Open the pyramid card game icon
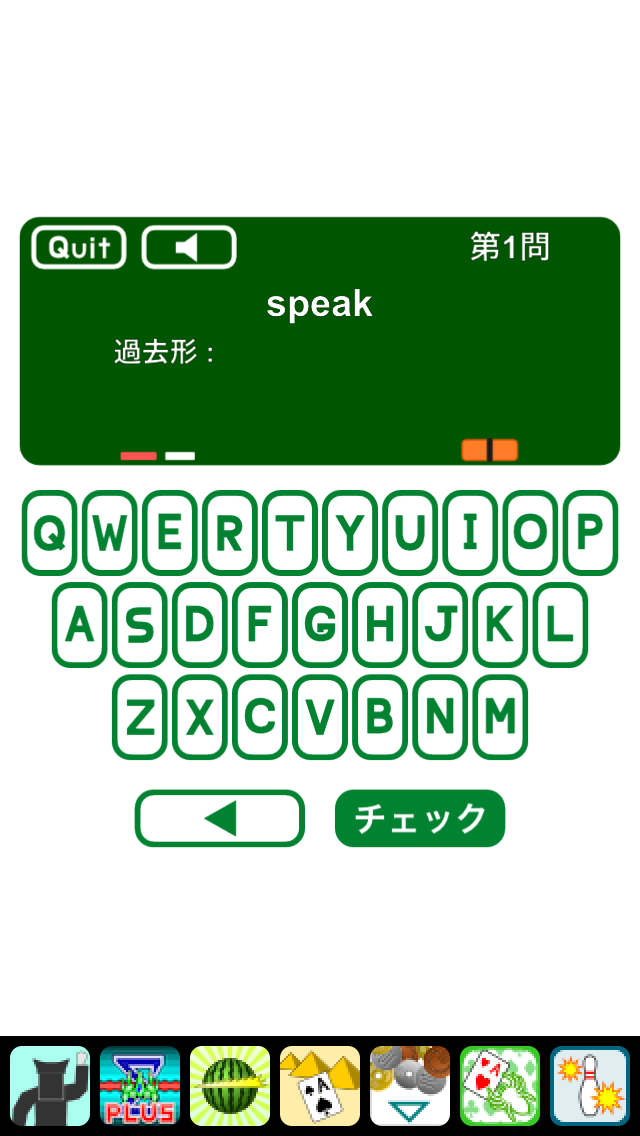The width and height of the screenshot is (640, 1136). (x=320, y=1086)
